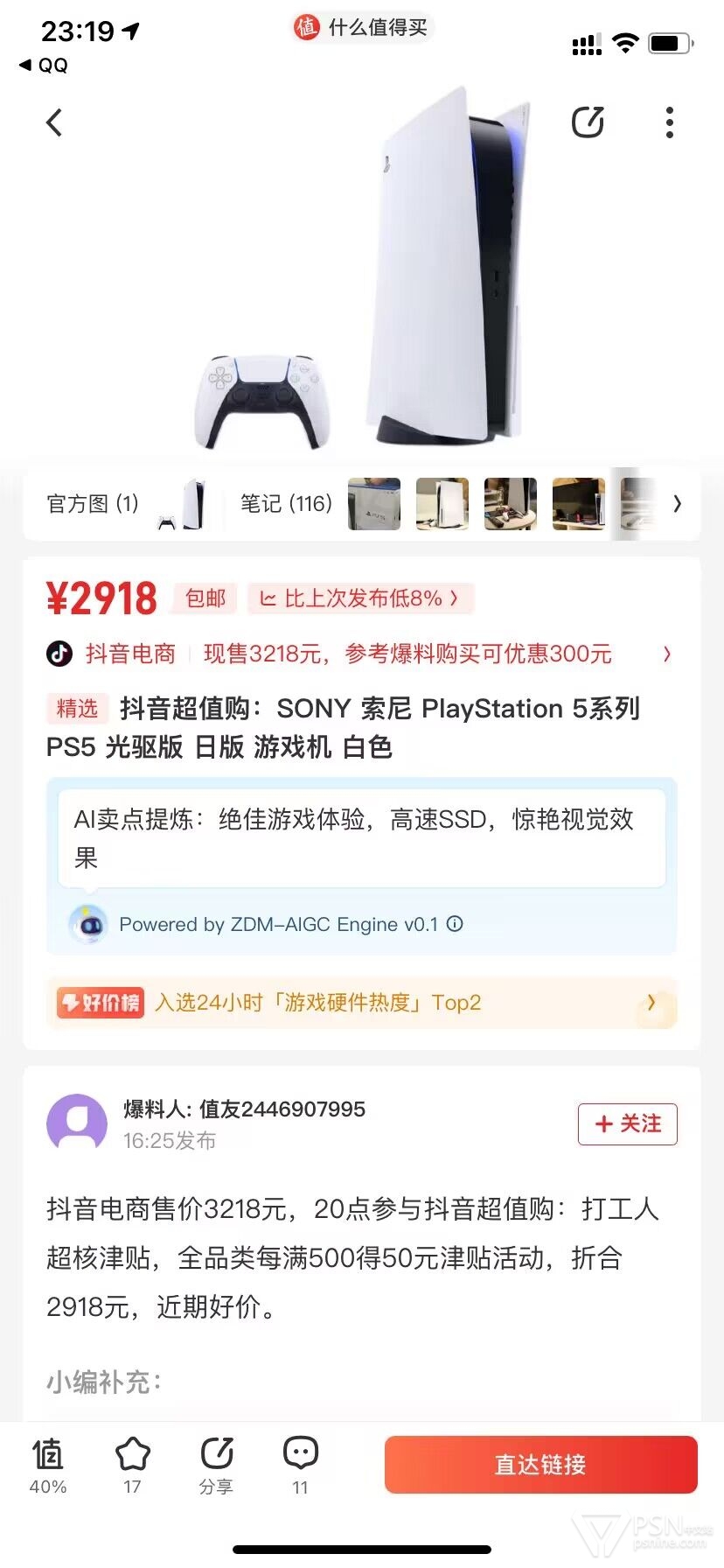
Task: Expand the notes photo strip with the chevron
Action: (677, 504)
